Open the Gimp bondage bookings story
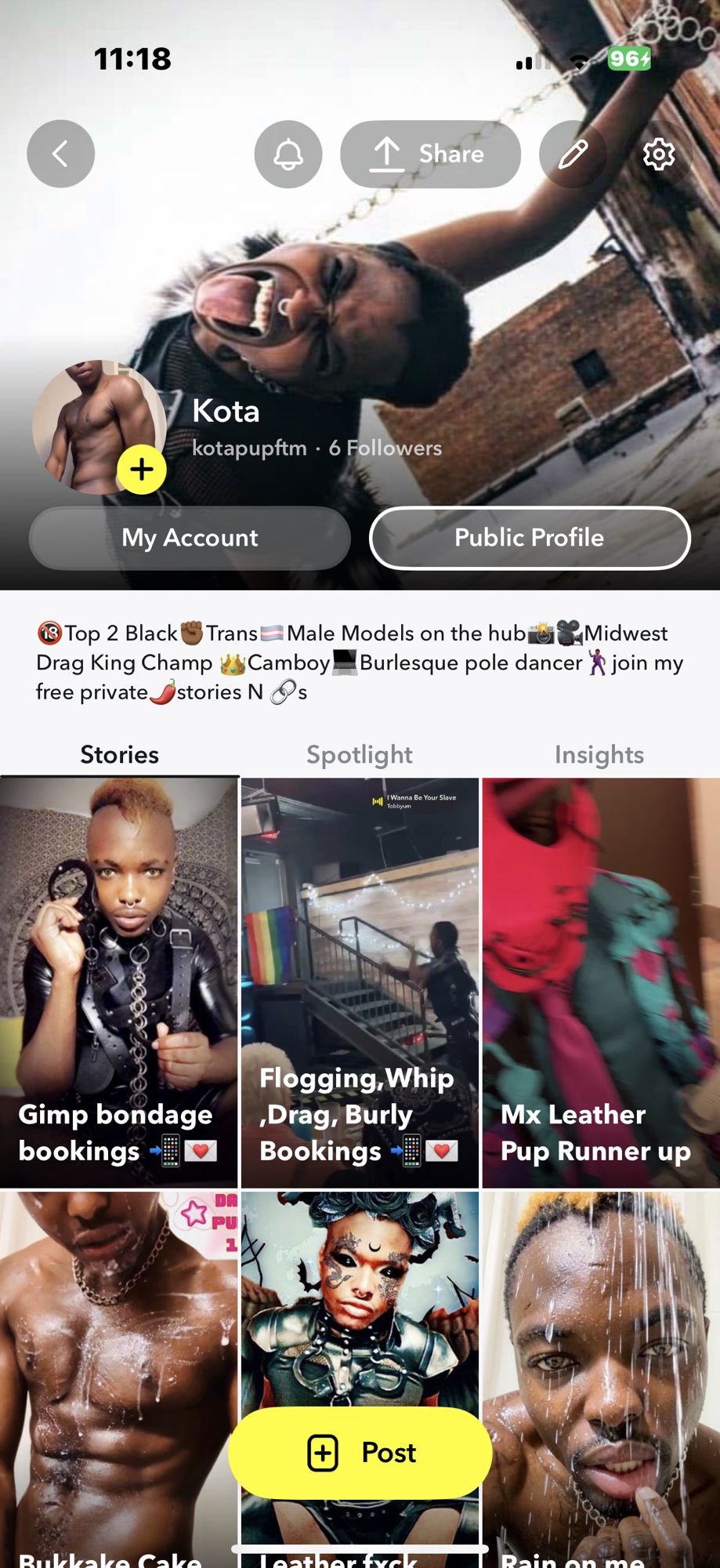 [x=119, y=982]
